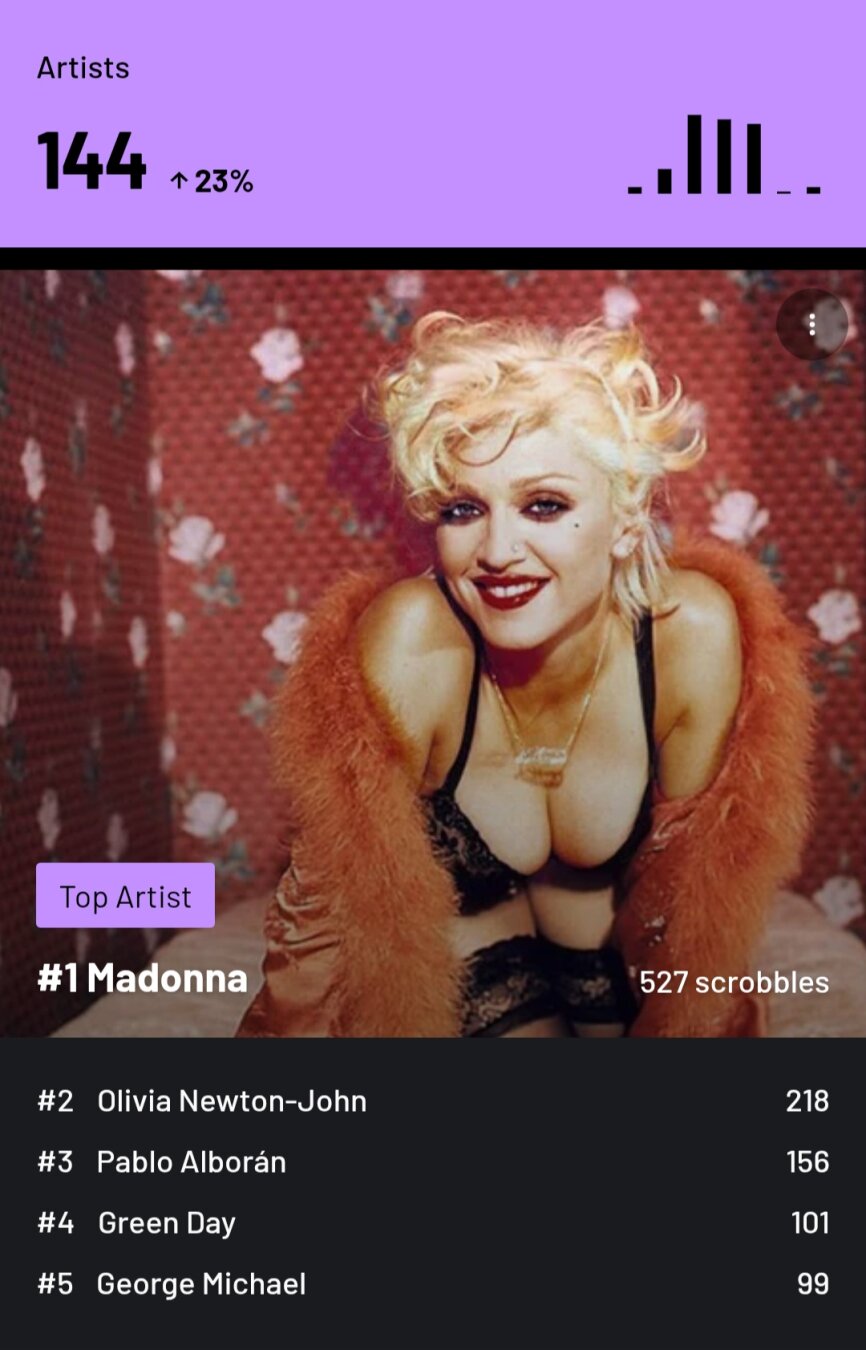The image size is (866, 1350).
Task: Open the three-dot overflow menu
Action: point(812,325)
